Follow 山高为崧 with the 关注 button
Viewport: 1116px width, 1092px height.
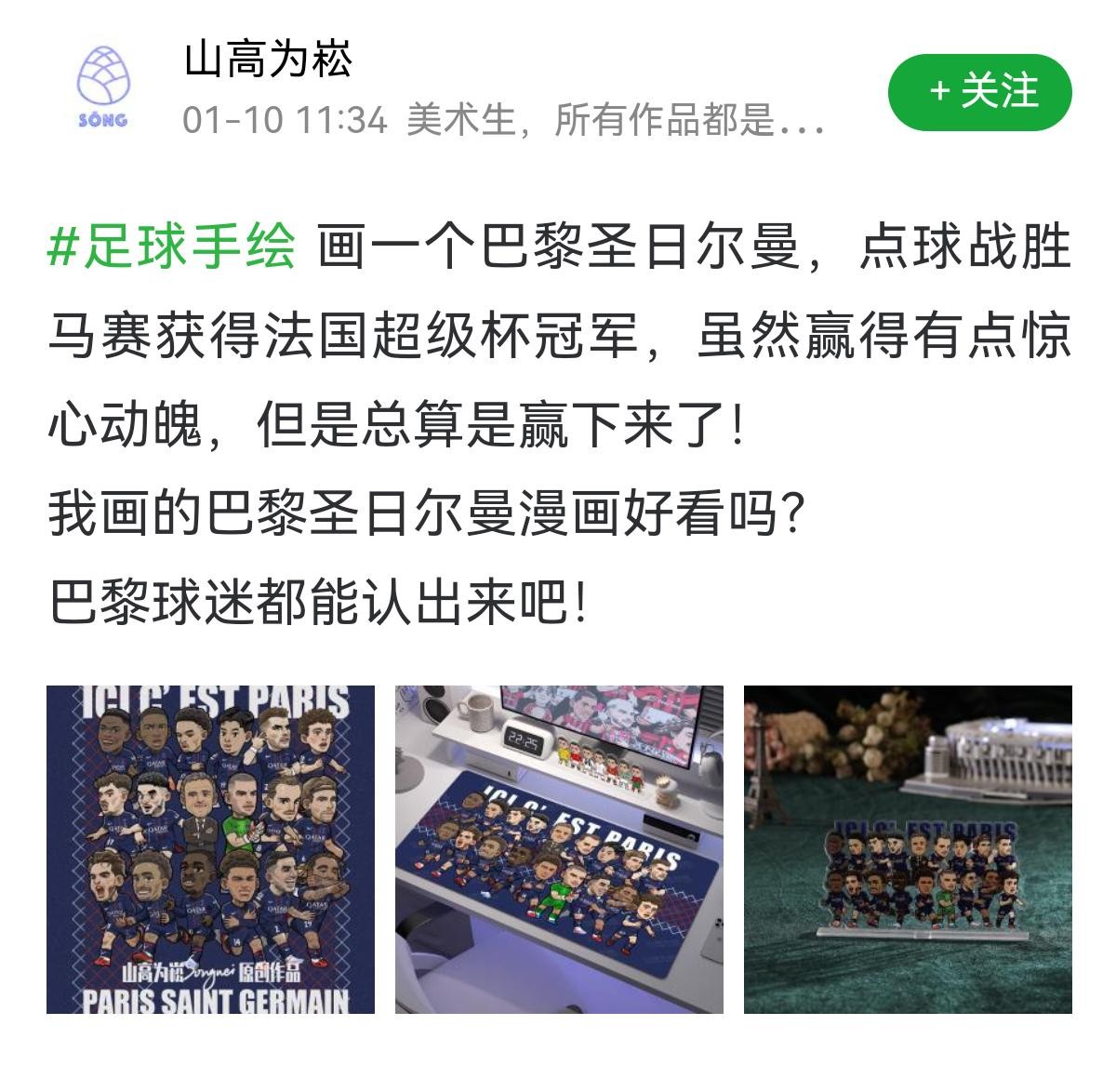pyautogui.click(x=979, y=92)
